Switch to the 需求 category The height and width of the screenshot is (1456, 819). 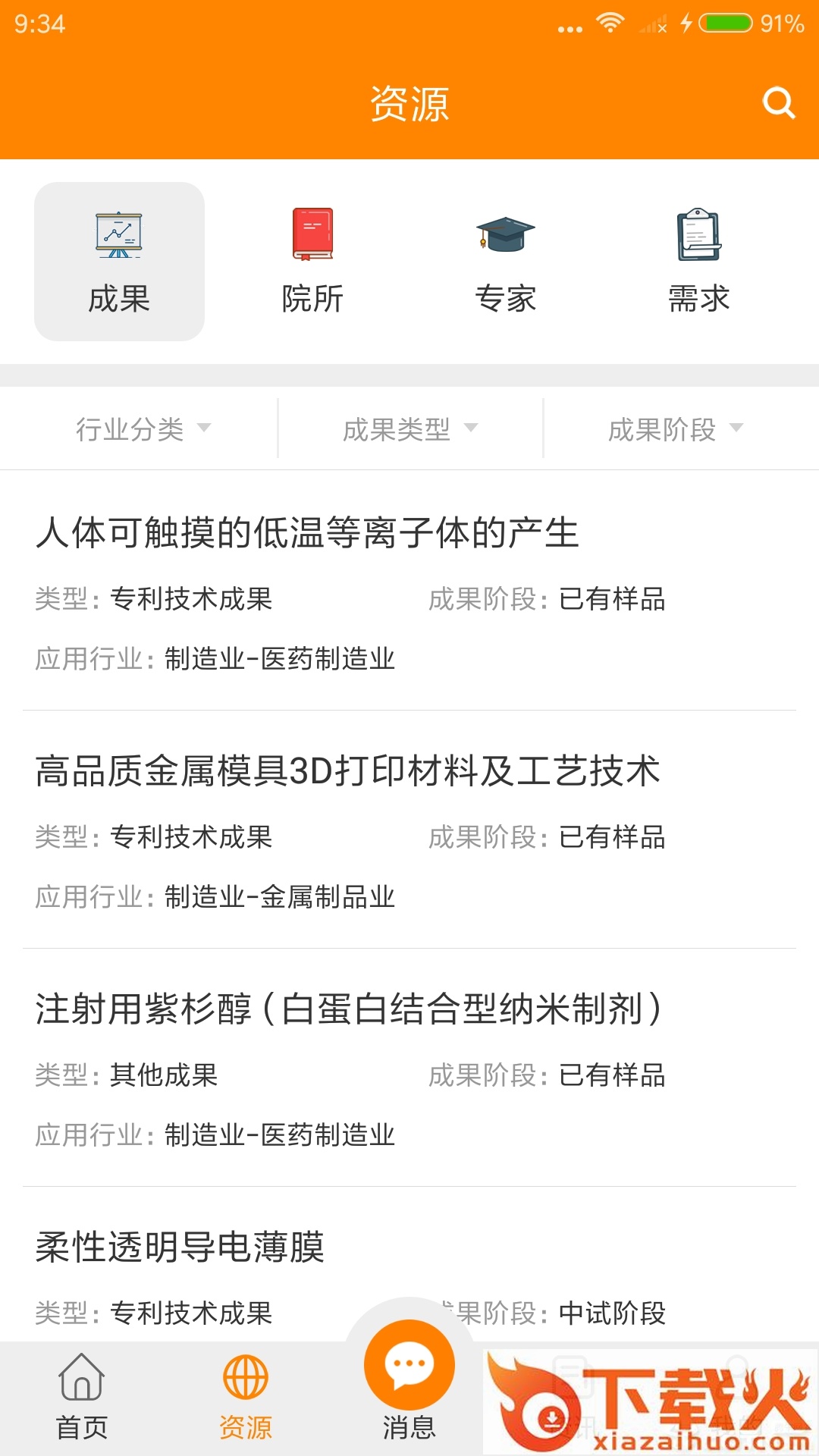pyautogui.click(x=698, y=262)
